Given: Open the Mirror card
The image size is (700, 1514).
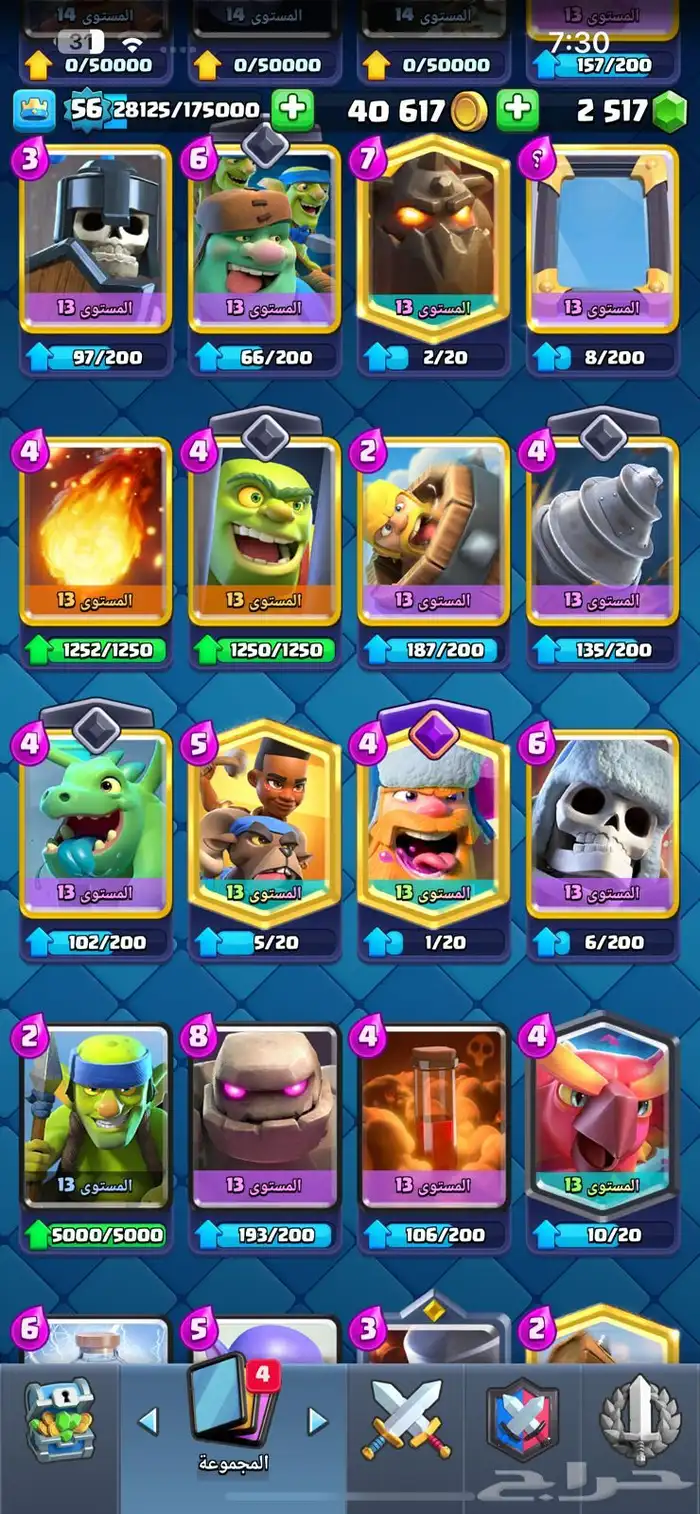Looking at the screenshot, I should coord(602,240).
